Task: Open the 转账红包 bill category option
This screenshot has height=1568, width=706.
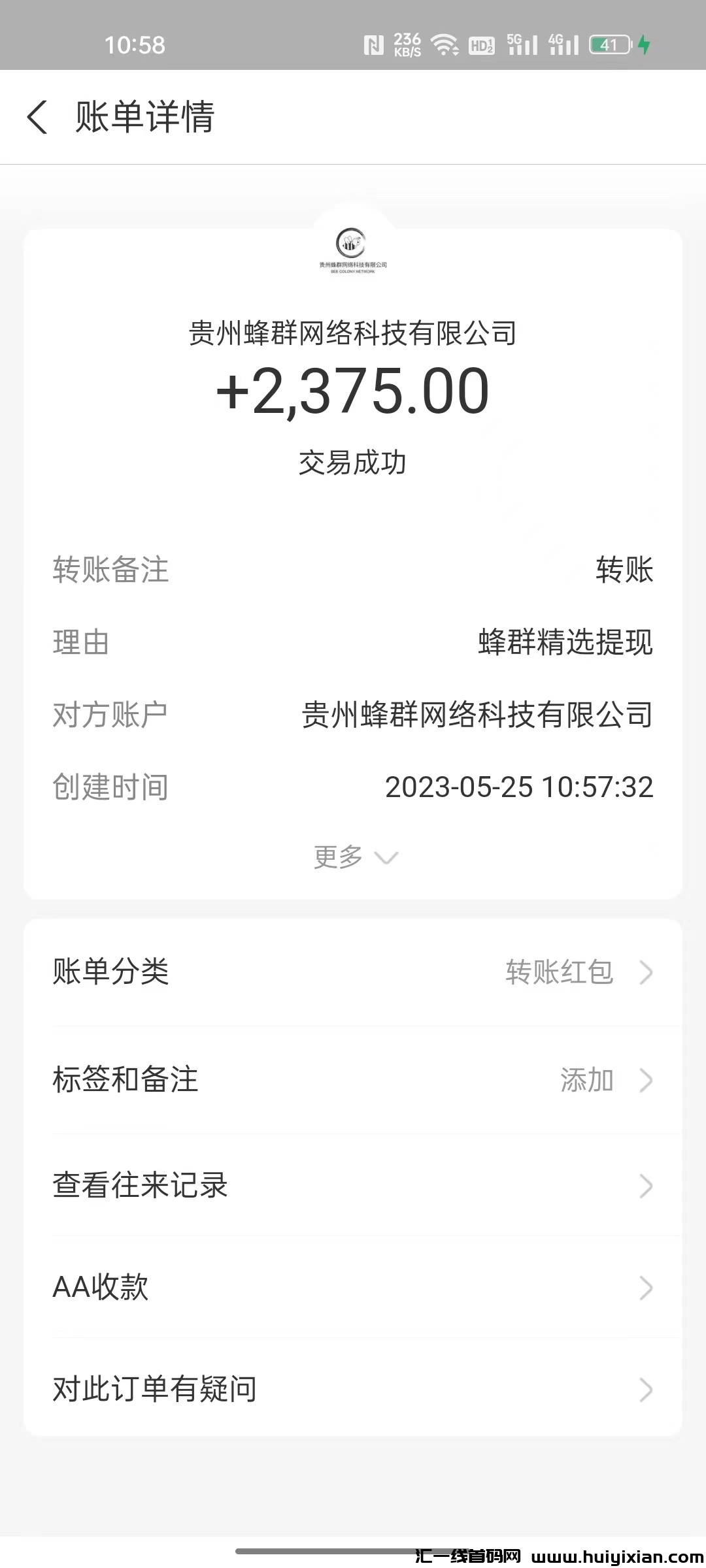Action: 561,972
